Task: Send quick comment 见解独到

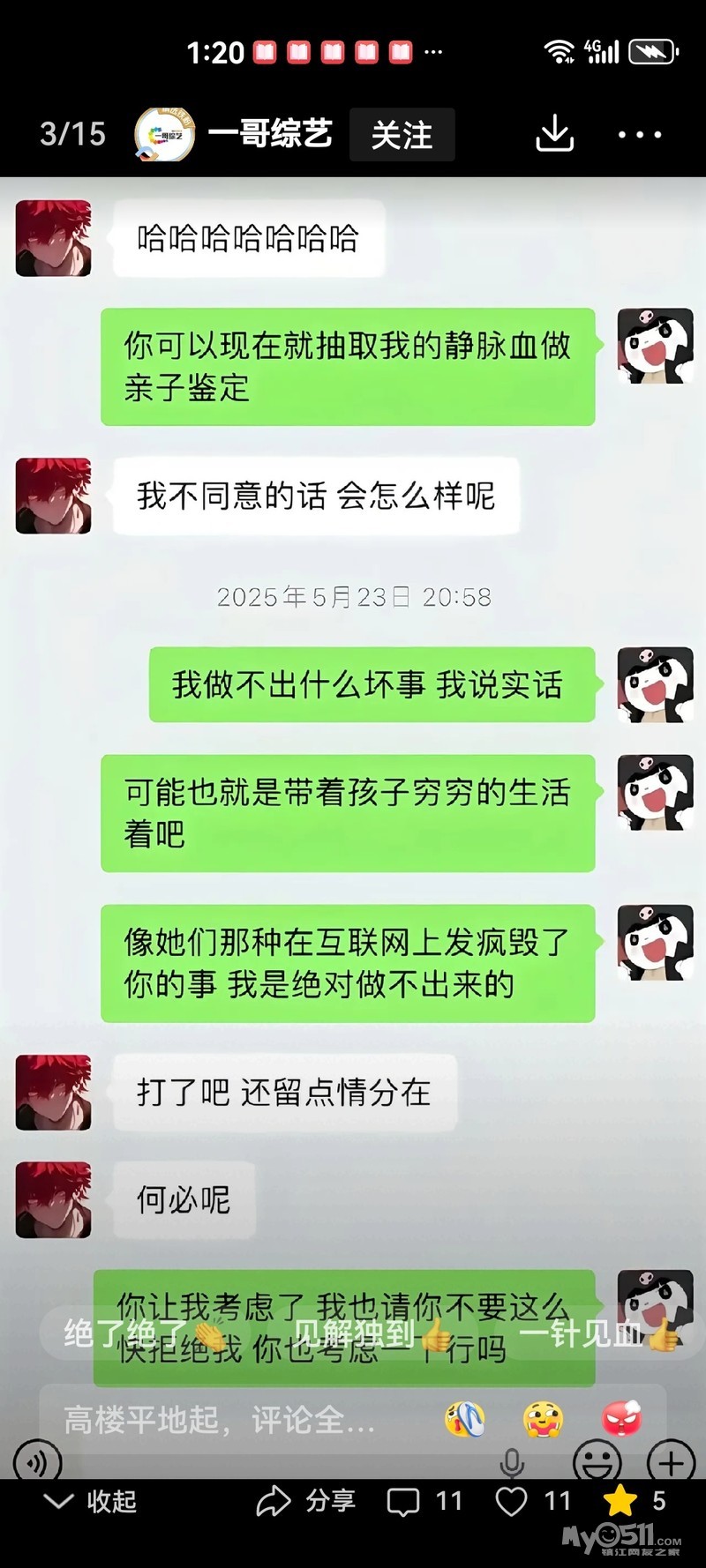Action: click(x=371, y=1333)
